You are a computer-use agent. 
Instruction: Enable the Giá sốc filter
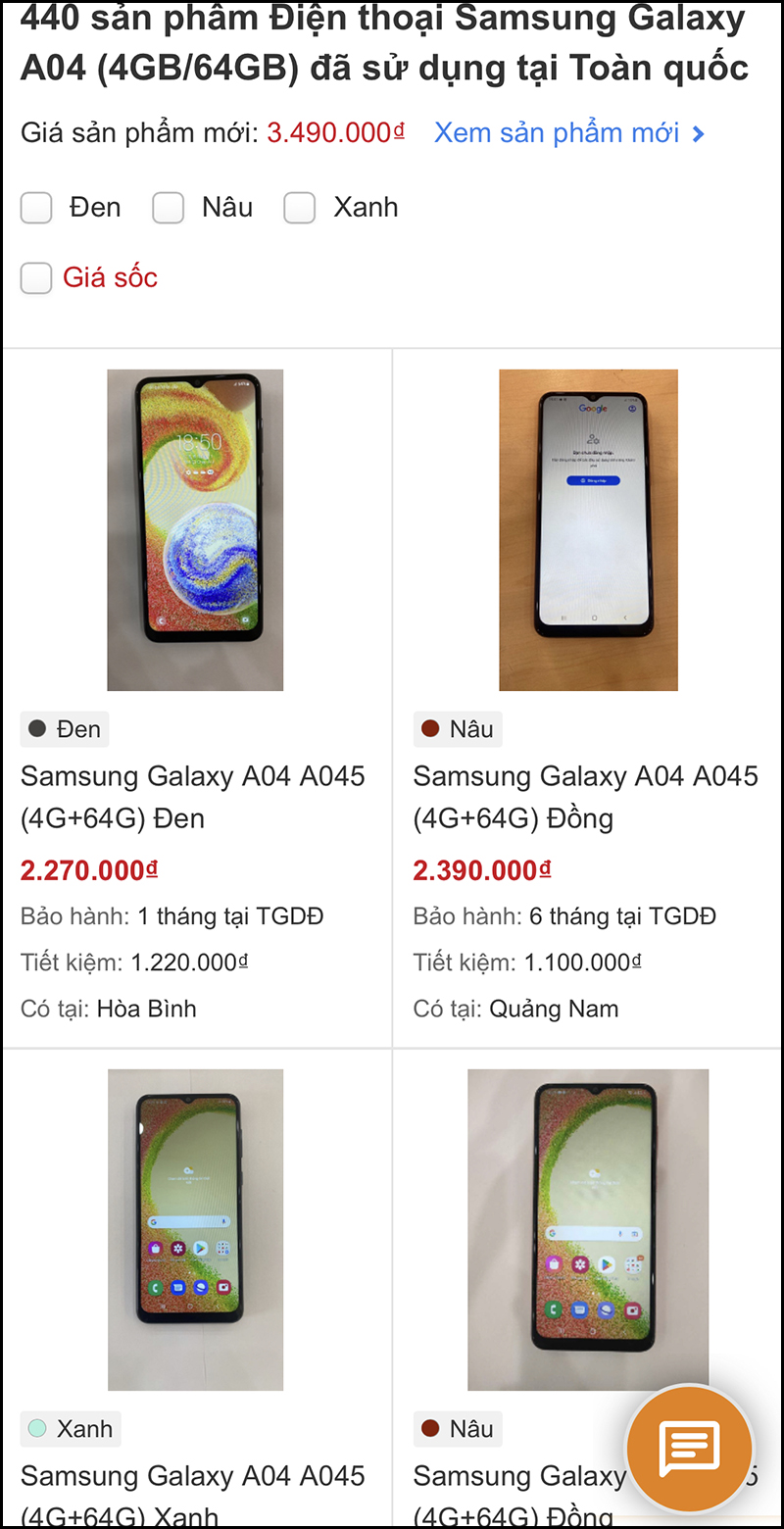pyautogui.click(x=35, y=277)
